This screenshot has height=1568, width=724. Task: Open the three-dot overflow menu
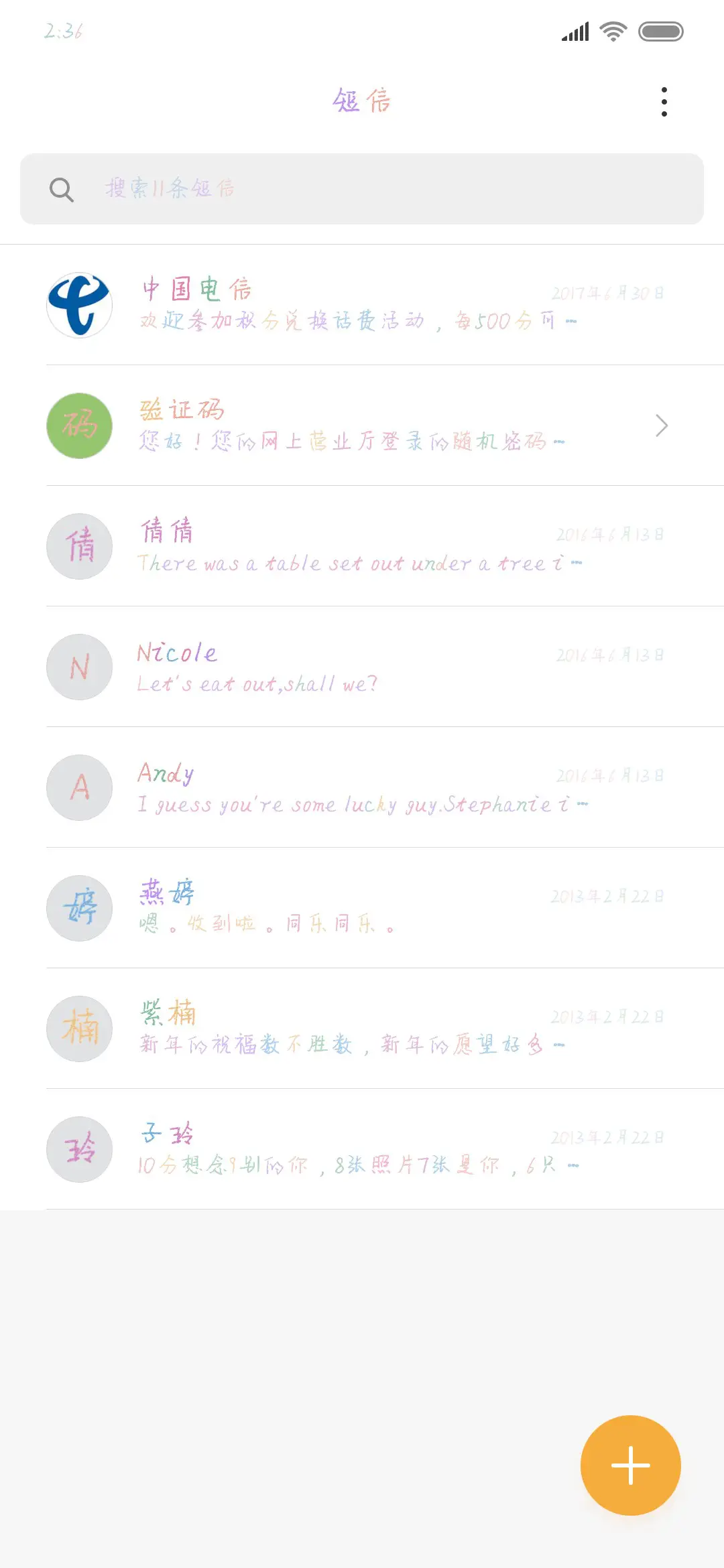(664, 101)
